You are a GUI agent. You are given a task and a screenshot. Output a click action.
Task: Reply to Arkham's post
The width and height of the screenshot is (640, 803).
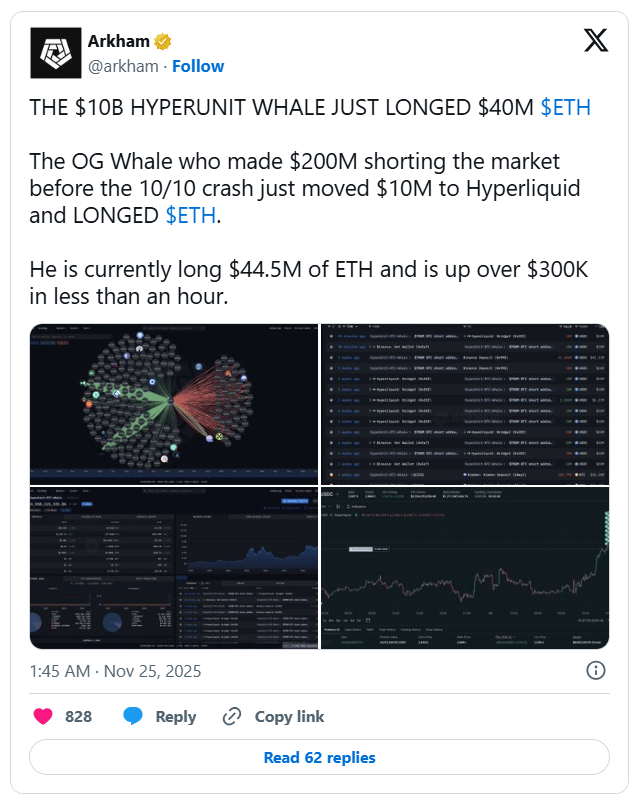pyautogui.click(x=160, y=716)
